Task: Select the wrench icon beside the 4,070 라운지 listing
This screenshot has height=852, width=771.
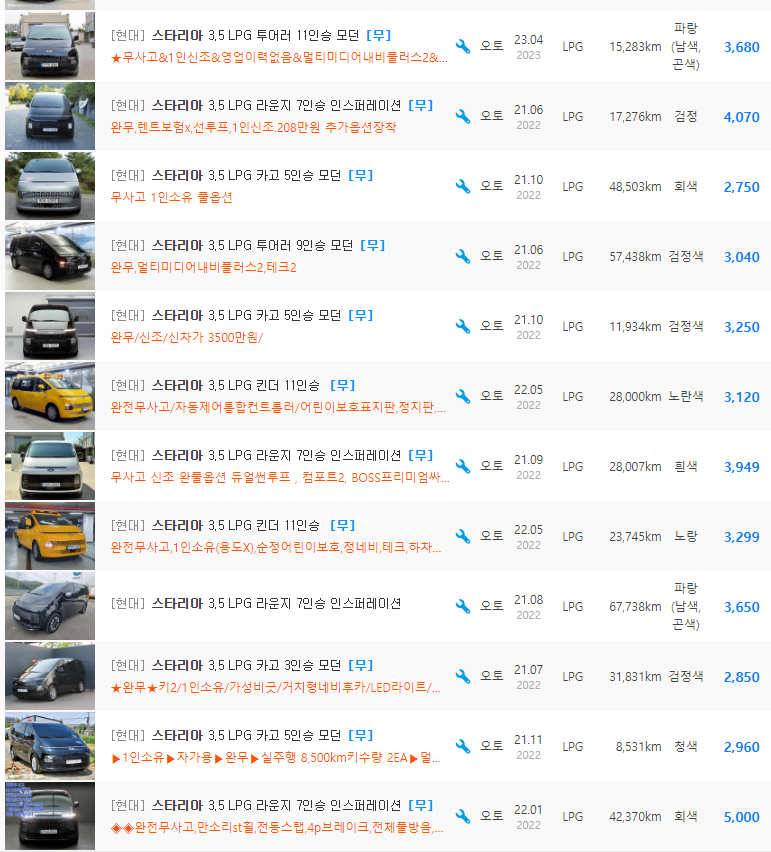Action: tap(461, 116)
